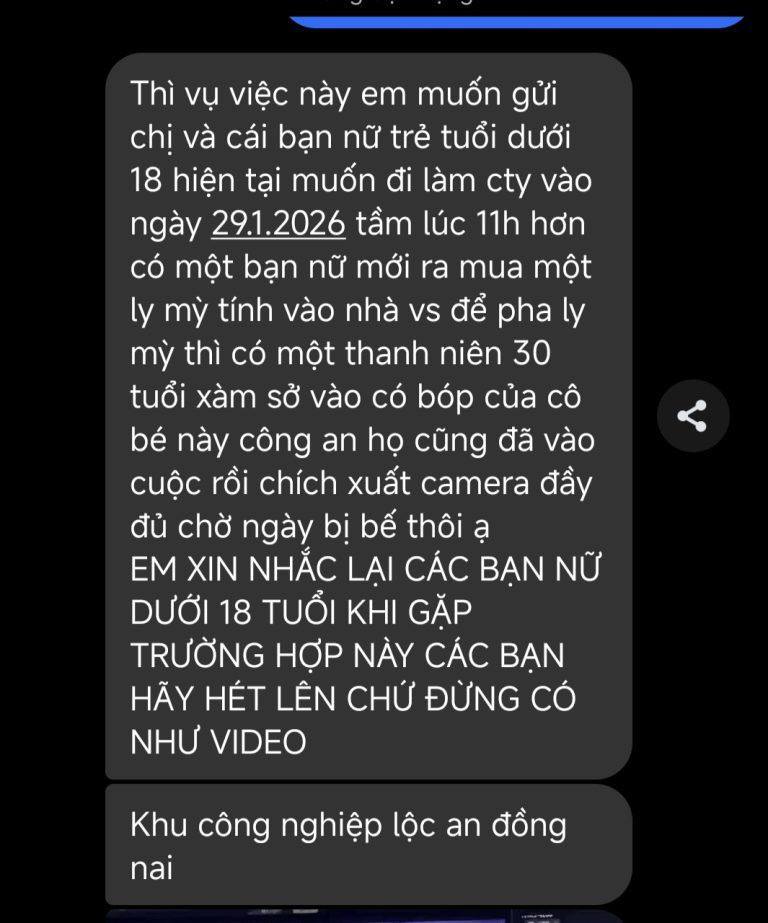Tap the share icon beside the message

pos(692,415)
